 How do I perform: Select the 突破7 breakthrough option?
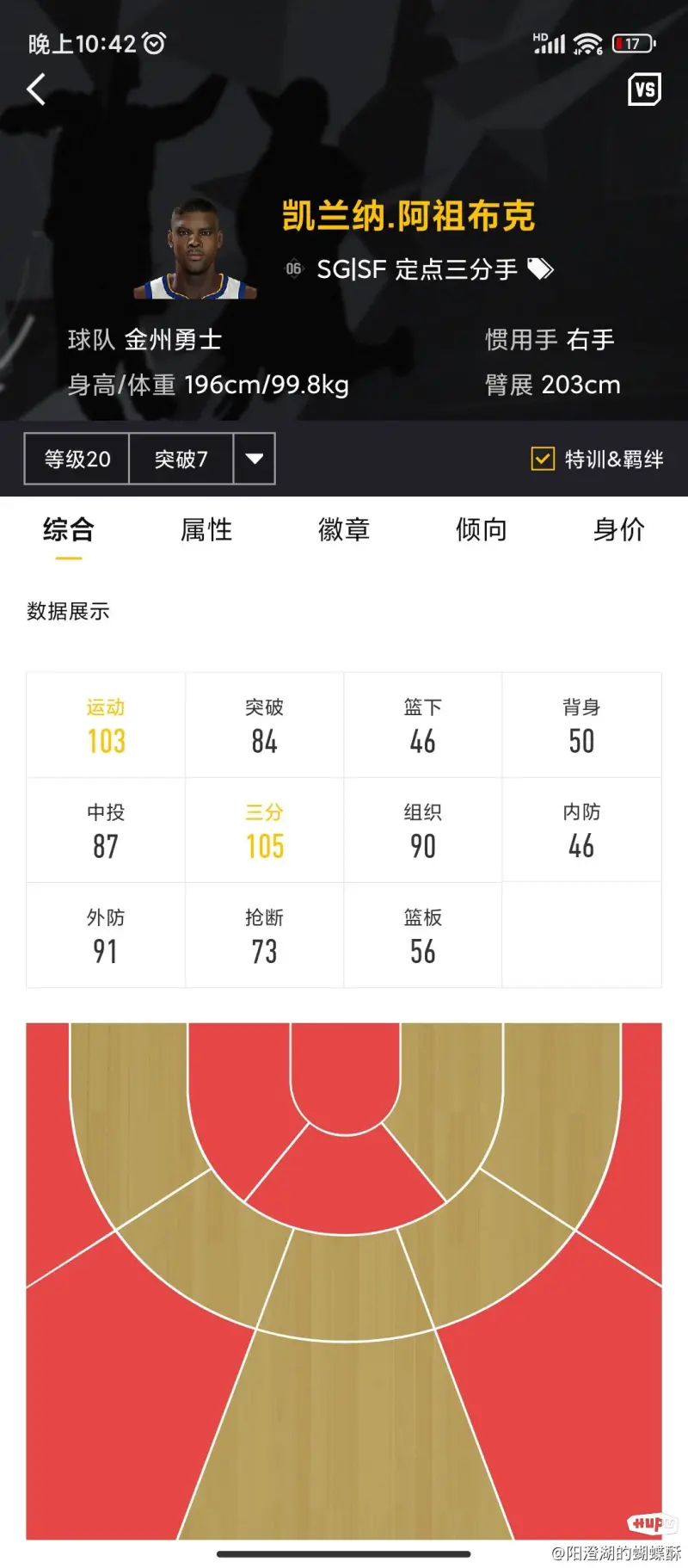point(181,459)
